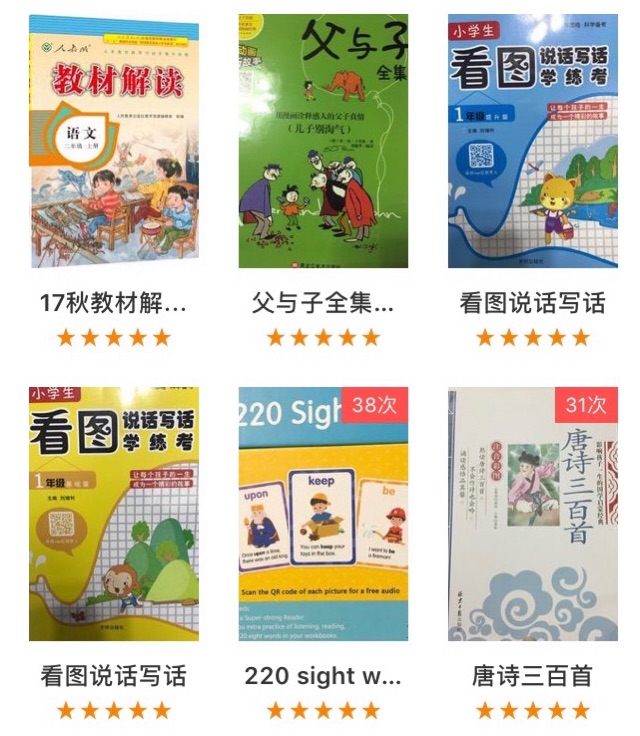The height and width of the screenshot is (736, 640).
Task: Open the yellow-cover 看图说话写话 book
Action: click(113, 514)
